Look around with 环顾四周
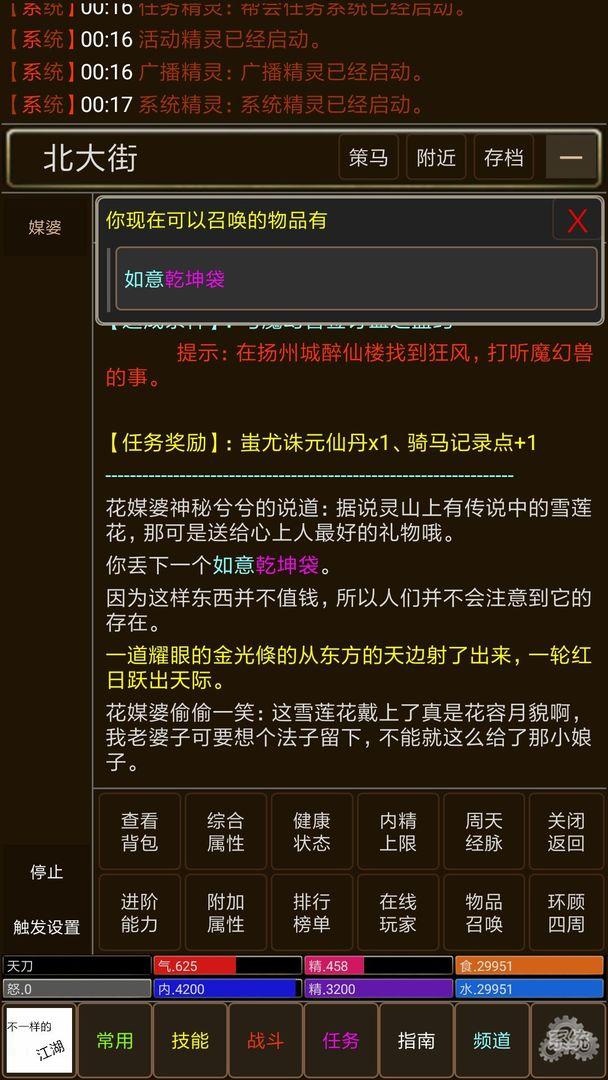The image size is (608, 1080). (566, 913)
